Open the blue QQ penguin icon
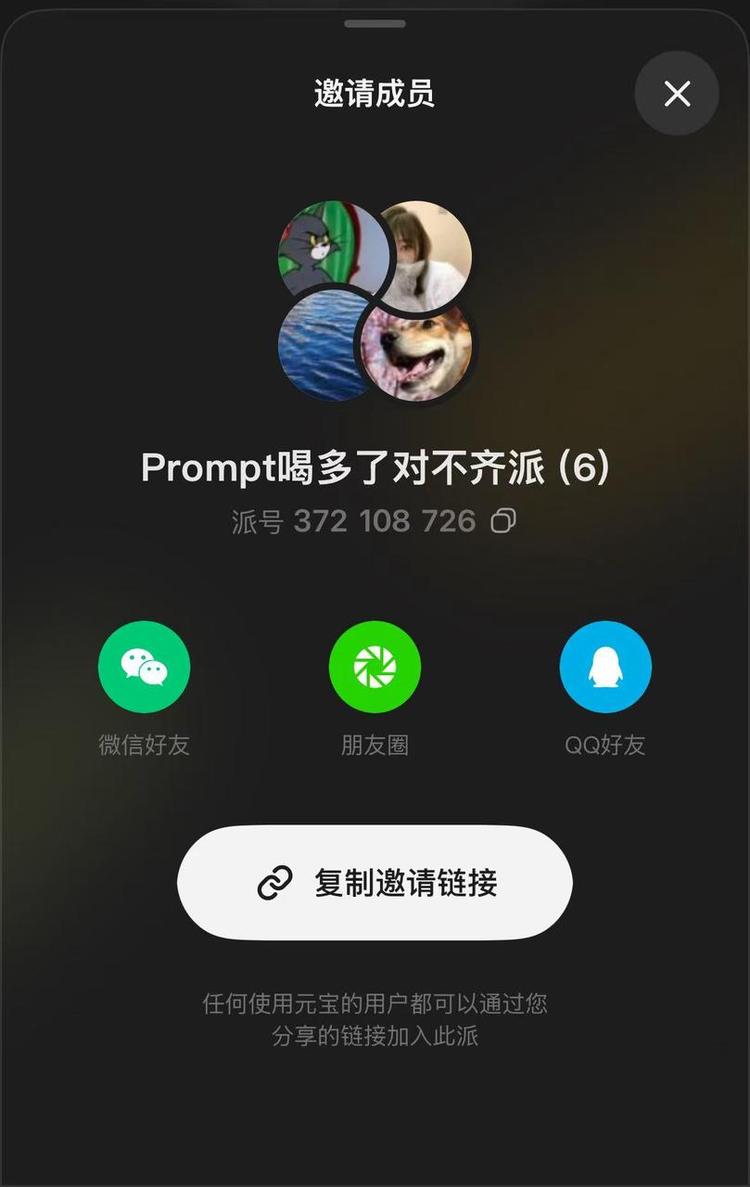This screenshot has width=750, height=1187. 606,668
